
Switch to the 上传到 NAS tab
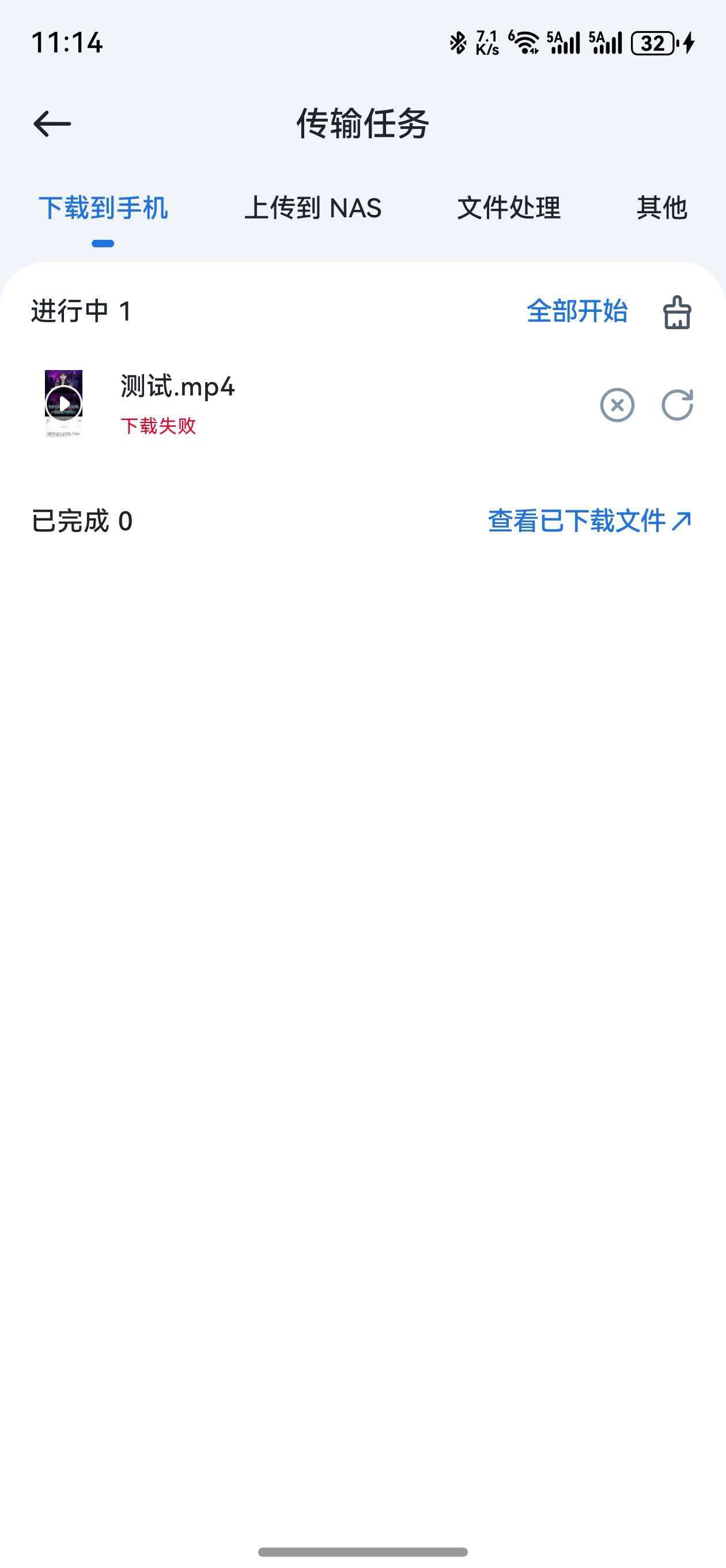point(313,208)
